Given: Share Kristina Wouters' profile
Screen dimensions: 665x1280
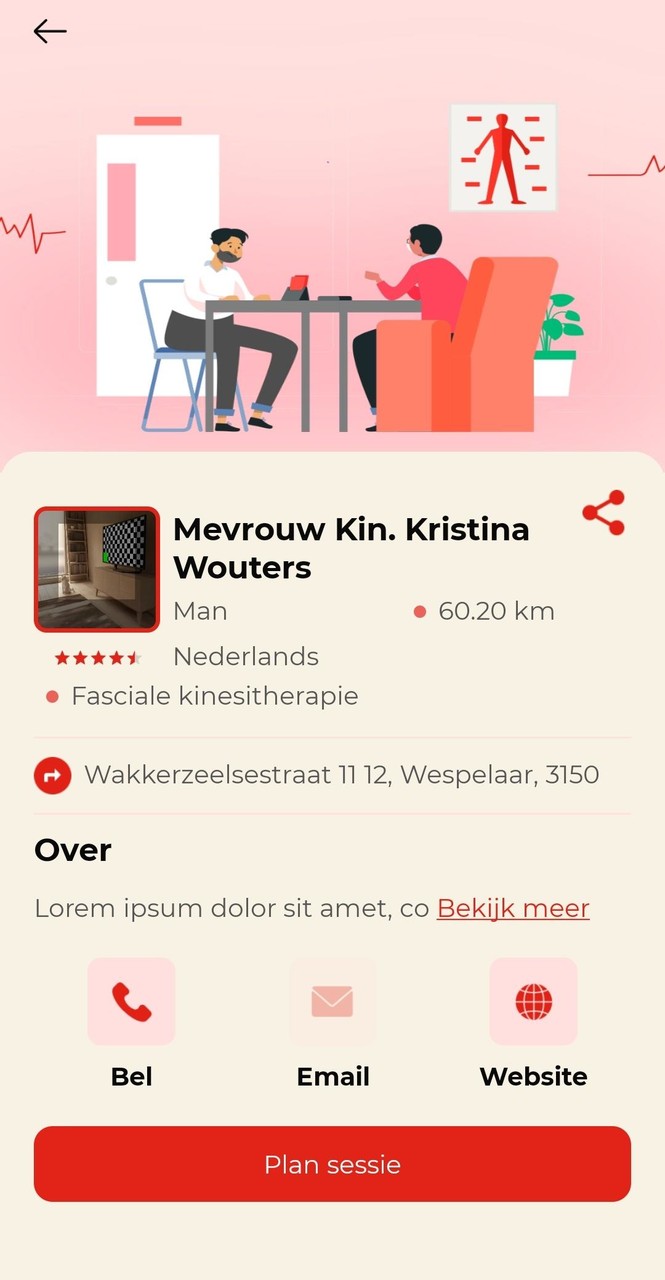Looking at the screenshot, I should pos(603,513).
